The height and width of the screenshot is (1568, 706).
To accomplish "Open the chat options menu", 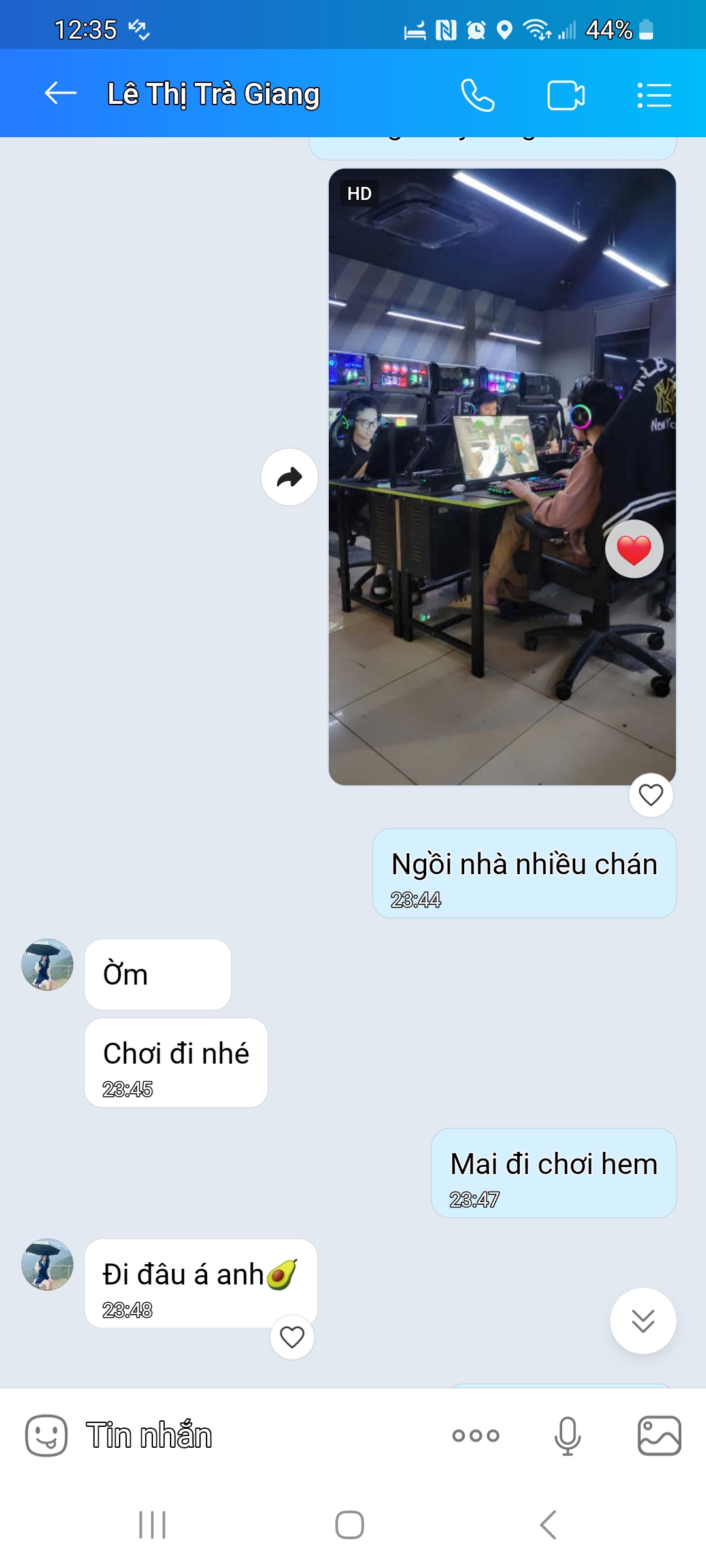I will click(x=654, y=95).
